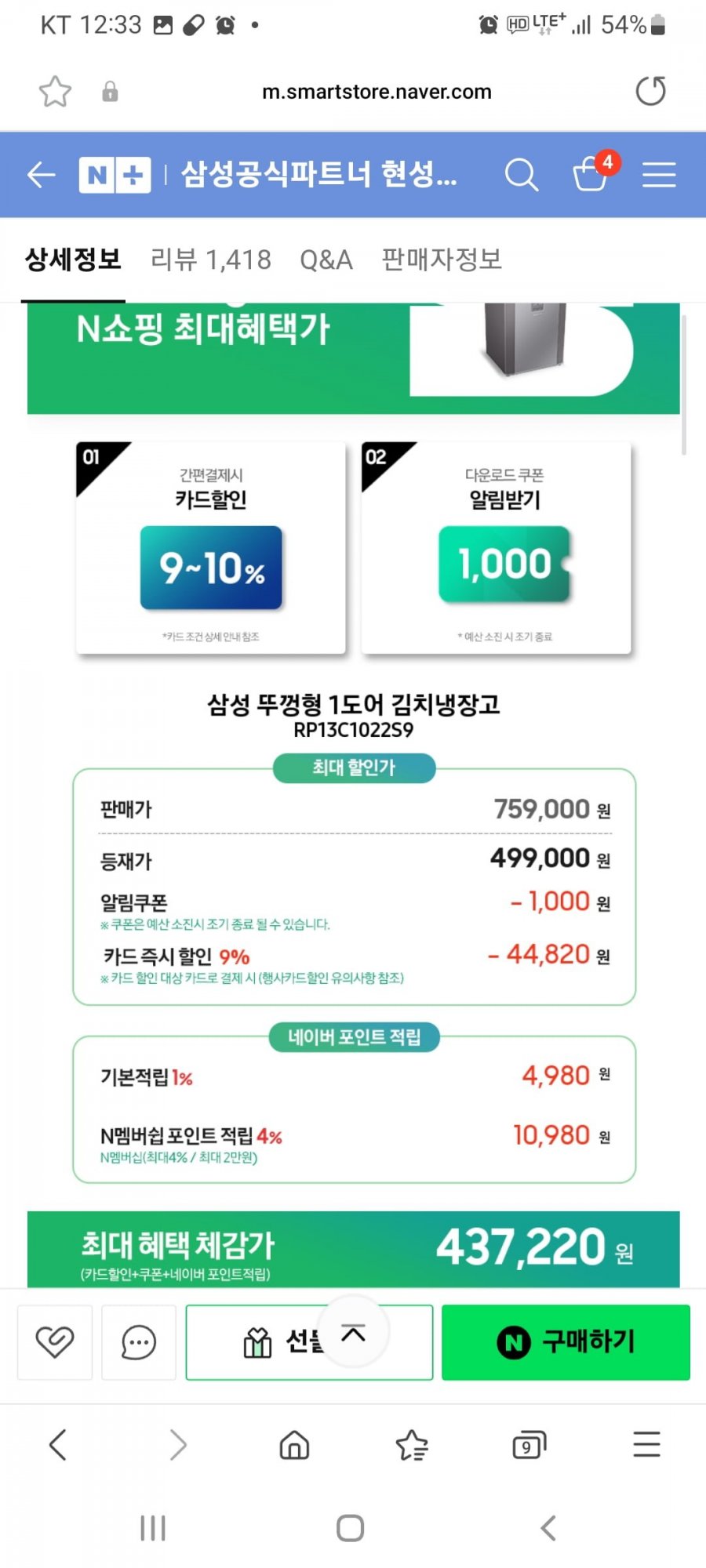This screenshot has width=706, height=1568.
Task: Search within the store
Action: 521,174
